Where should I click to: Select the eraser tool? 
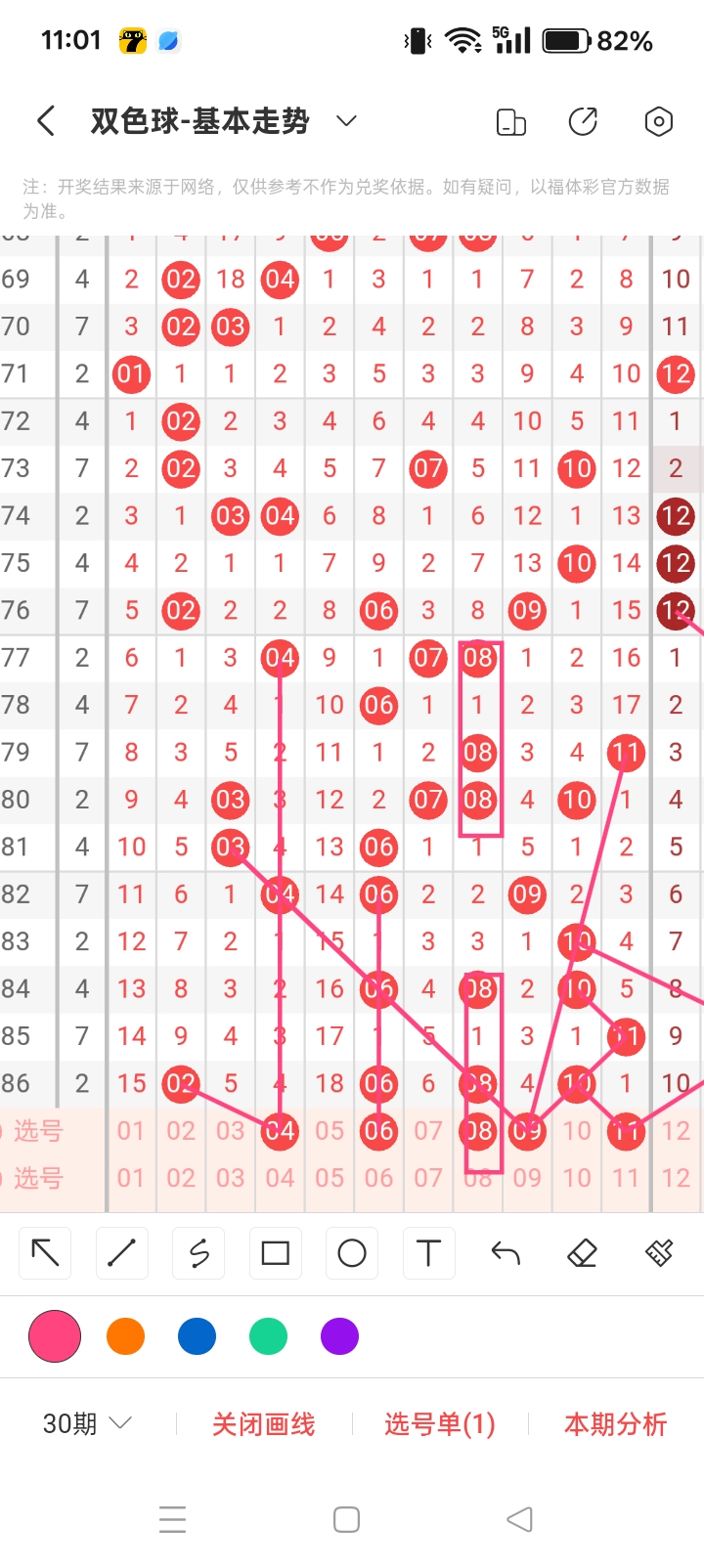pos(582,1252)
